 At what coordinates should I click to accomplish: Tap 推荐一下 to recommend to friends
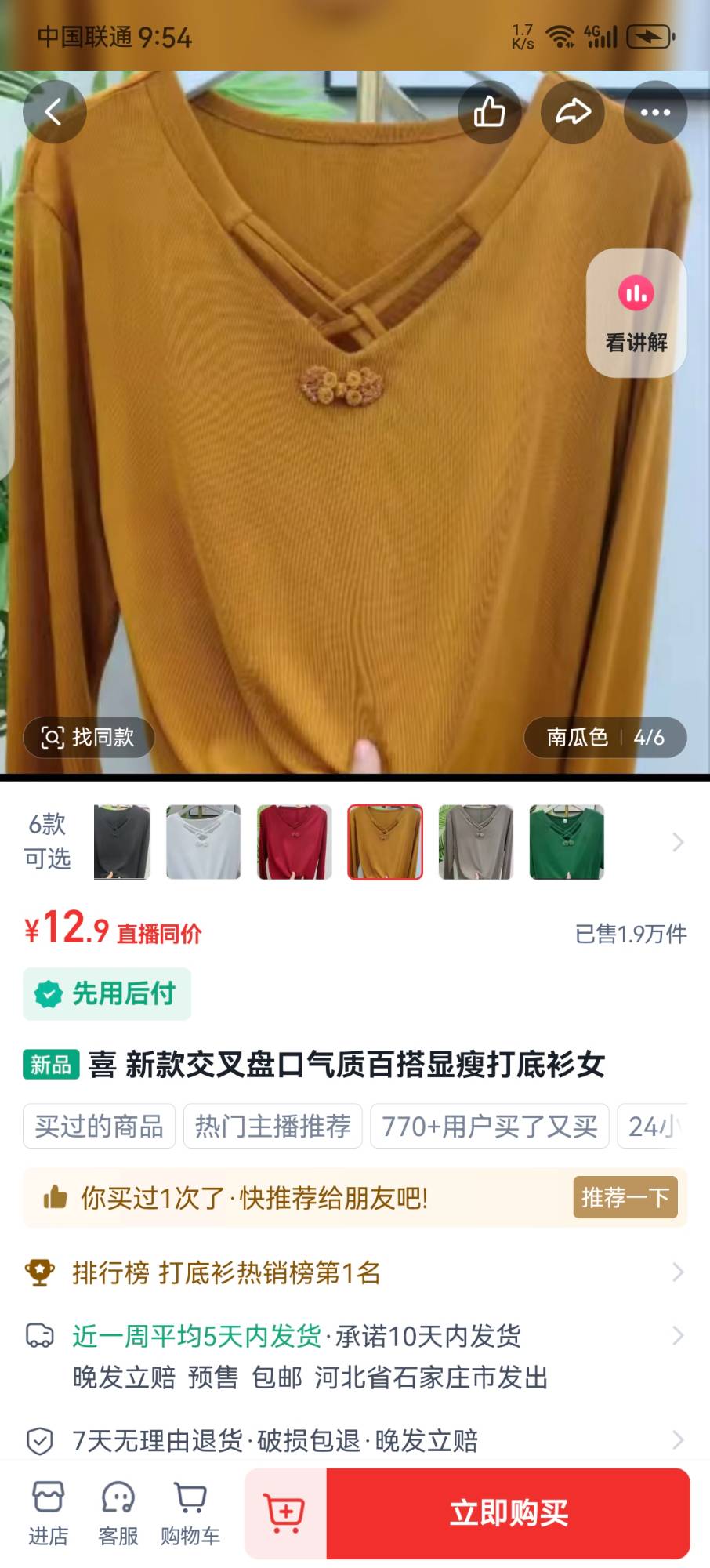[625, 1197]
